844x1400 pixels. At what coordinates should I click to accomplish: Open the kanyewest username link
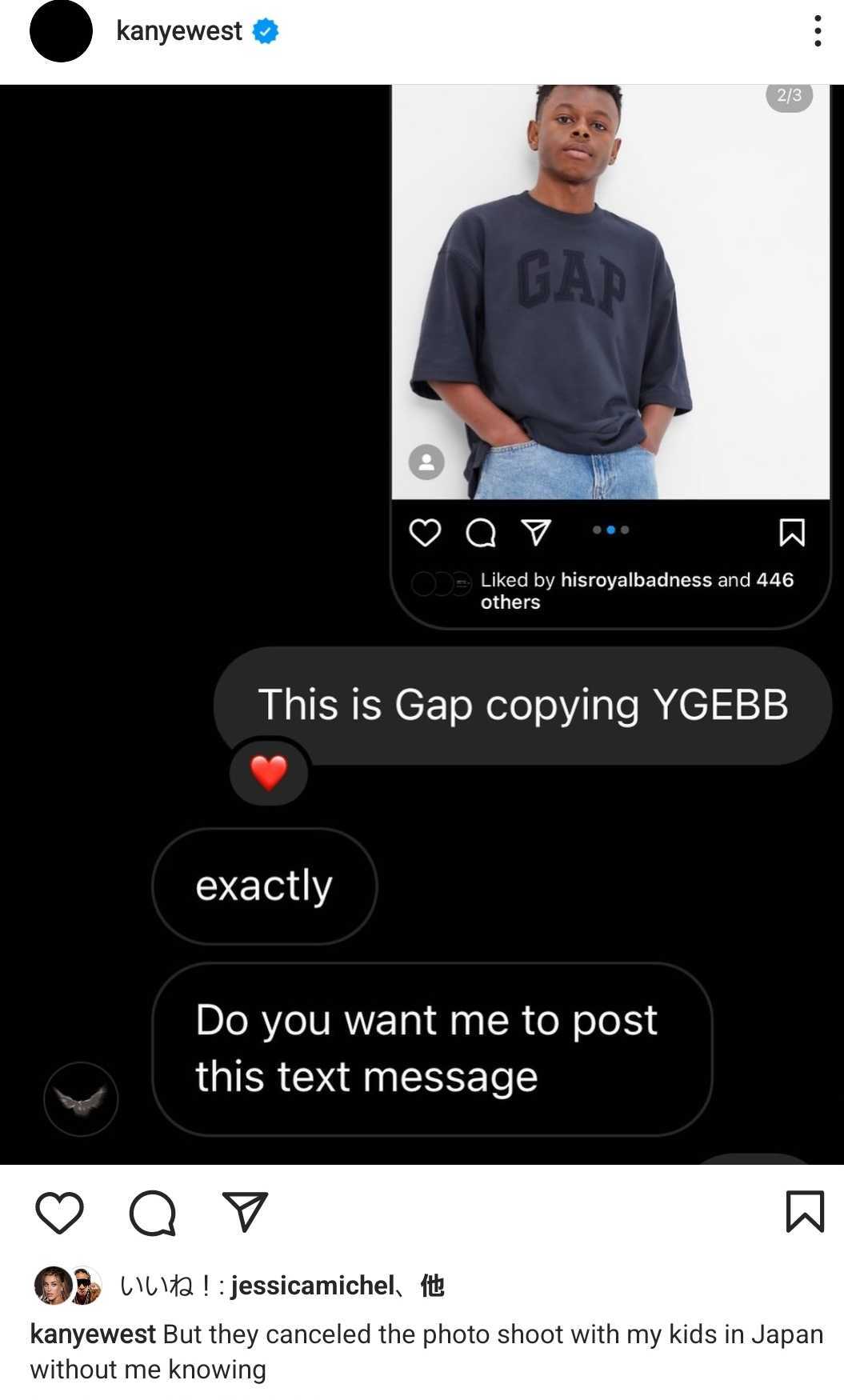coord(178,31)
